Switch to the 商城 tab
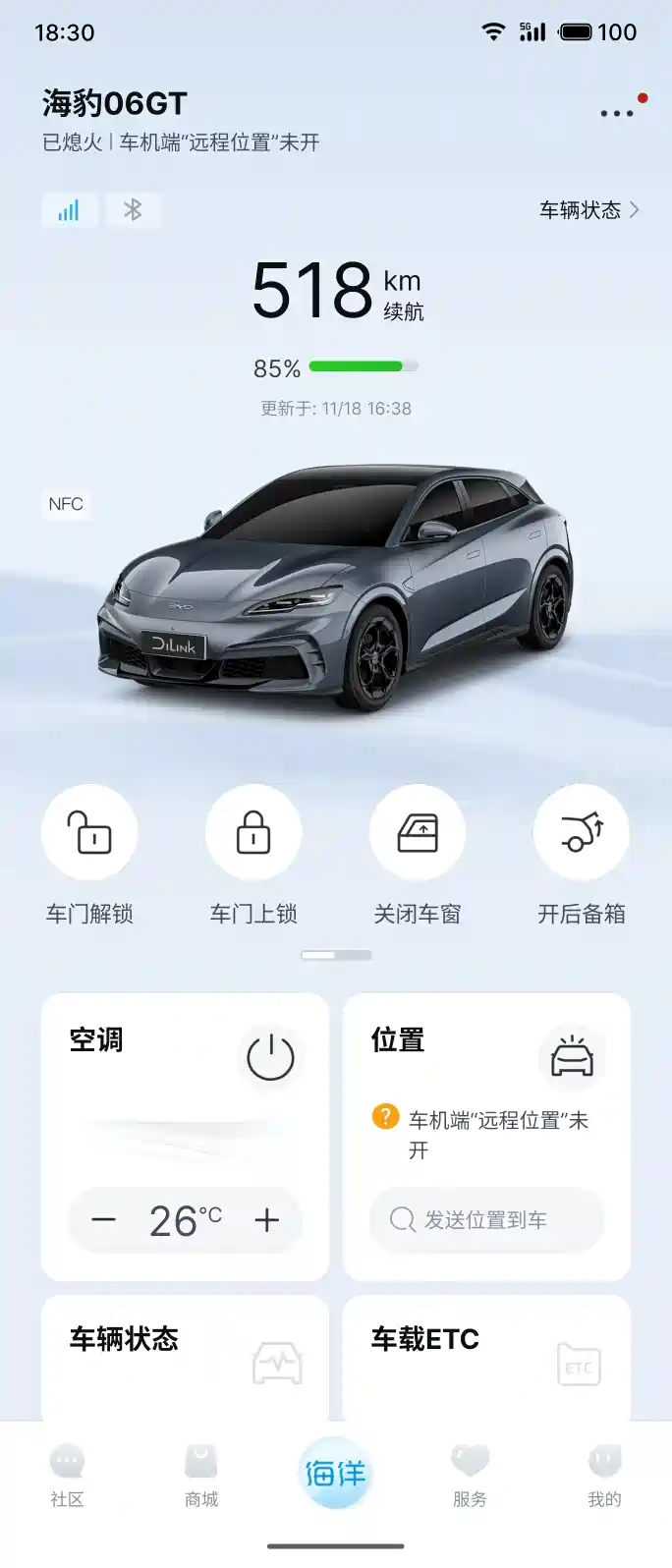Viewport: 672px width, 1568px height. pos(201,1476)
